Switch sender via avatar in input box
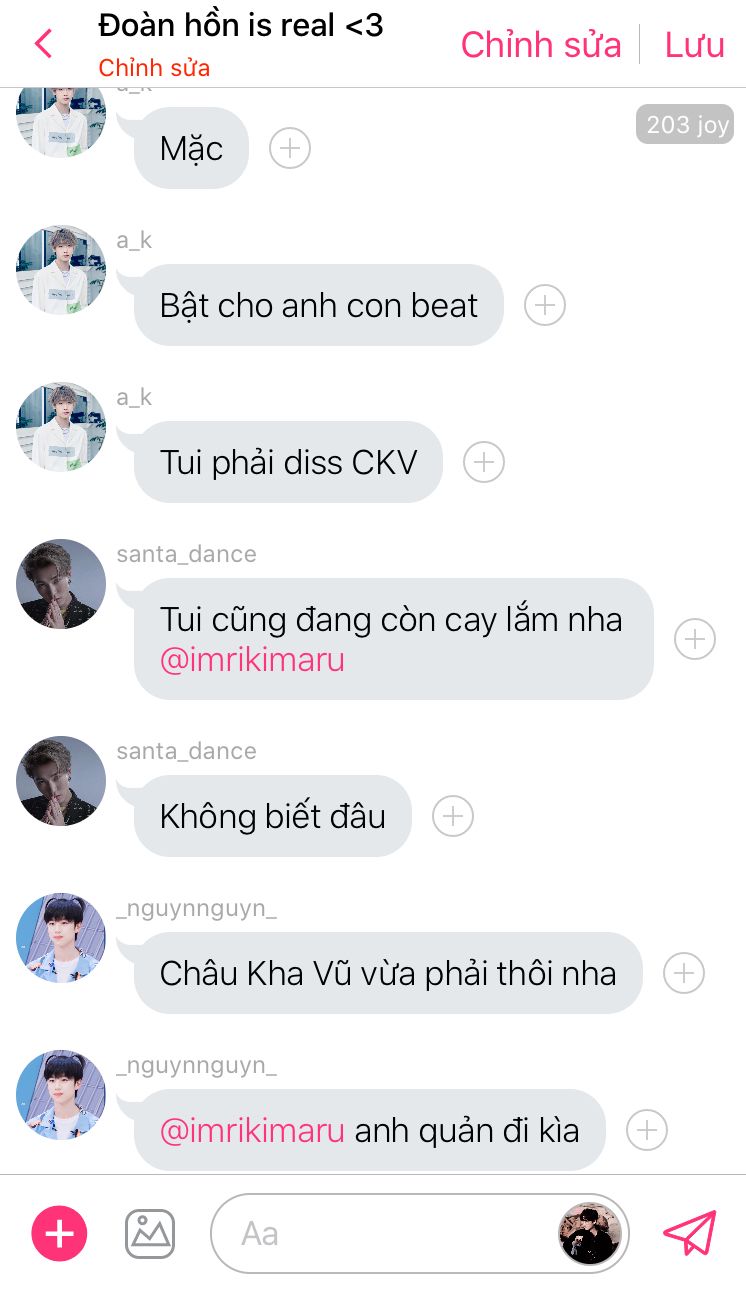Viewport: 746px width, 1294px height. [x=590, y=1234]
